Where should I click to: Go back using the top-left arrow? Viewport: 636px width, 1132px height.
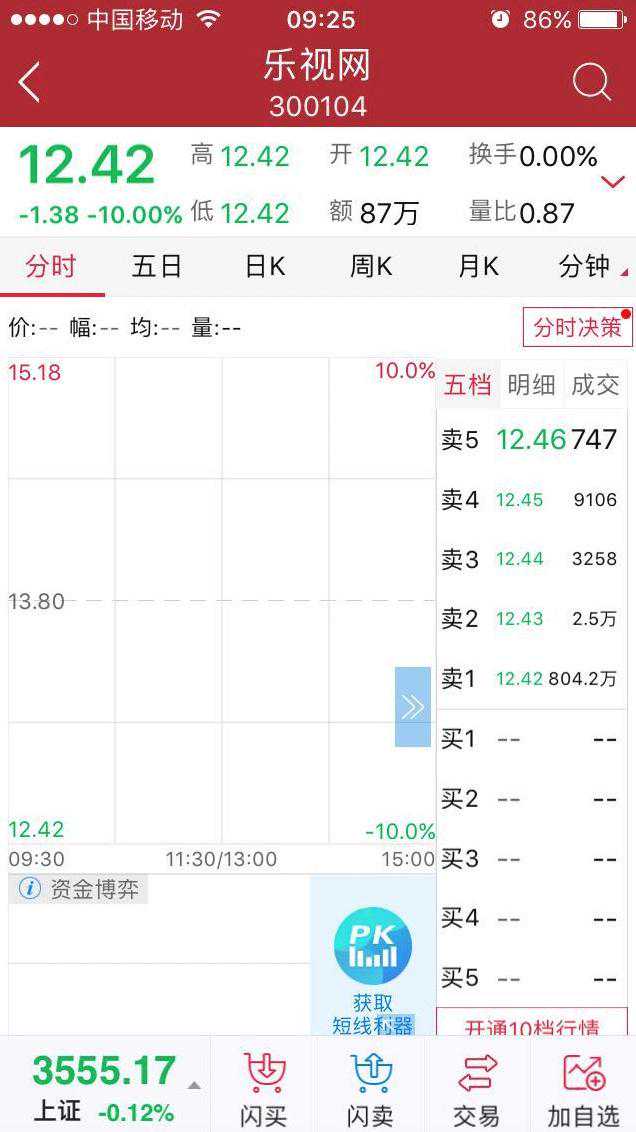coord(30,83)
